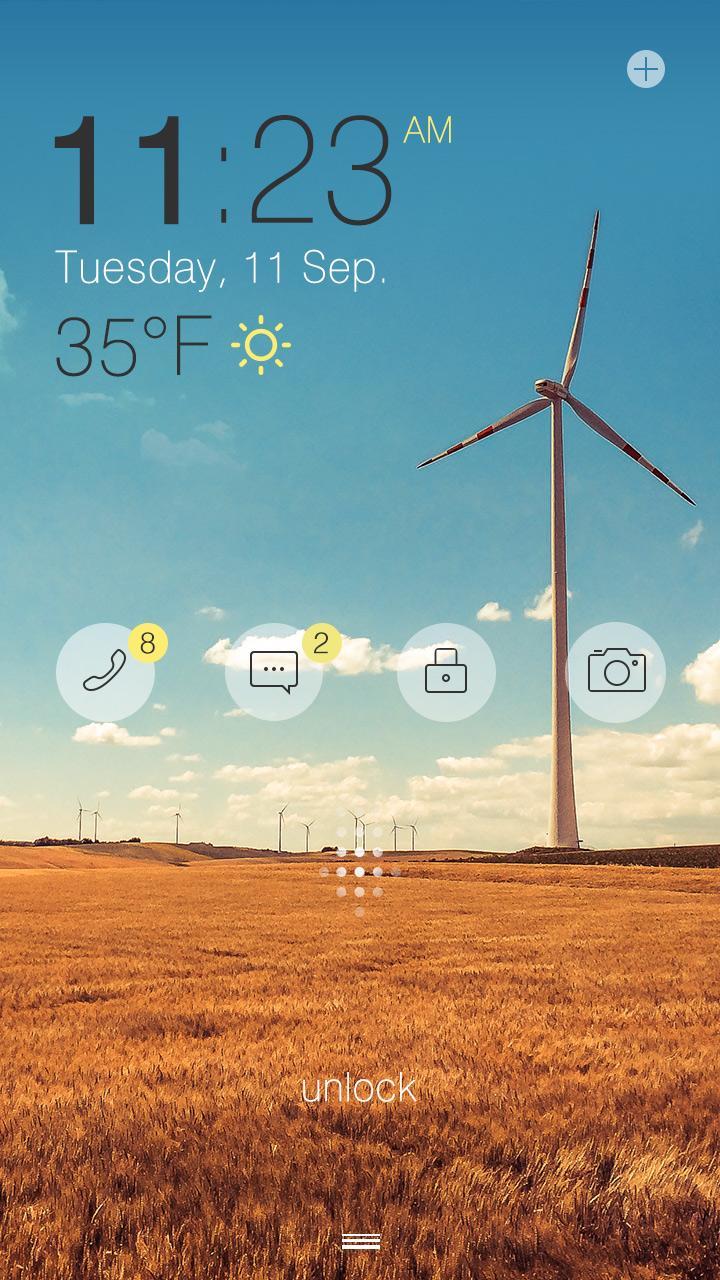Tap the circular dotted unlock spinner
720x1280 pixels.
click(x=359, y=873)
